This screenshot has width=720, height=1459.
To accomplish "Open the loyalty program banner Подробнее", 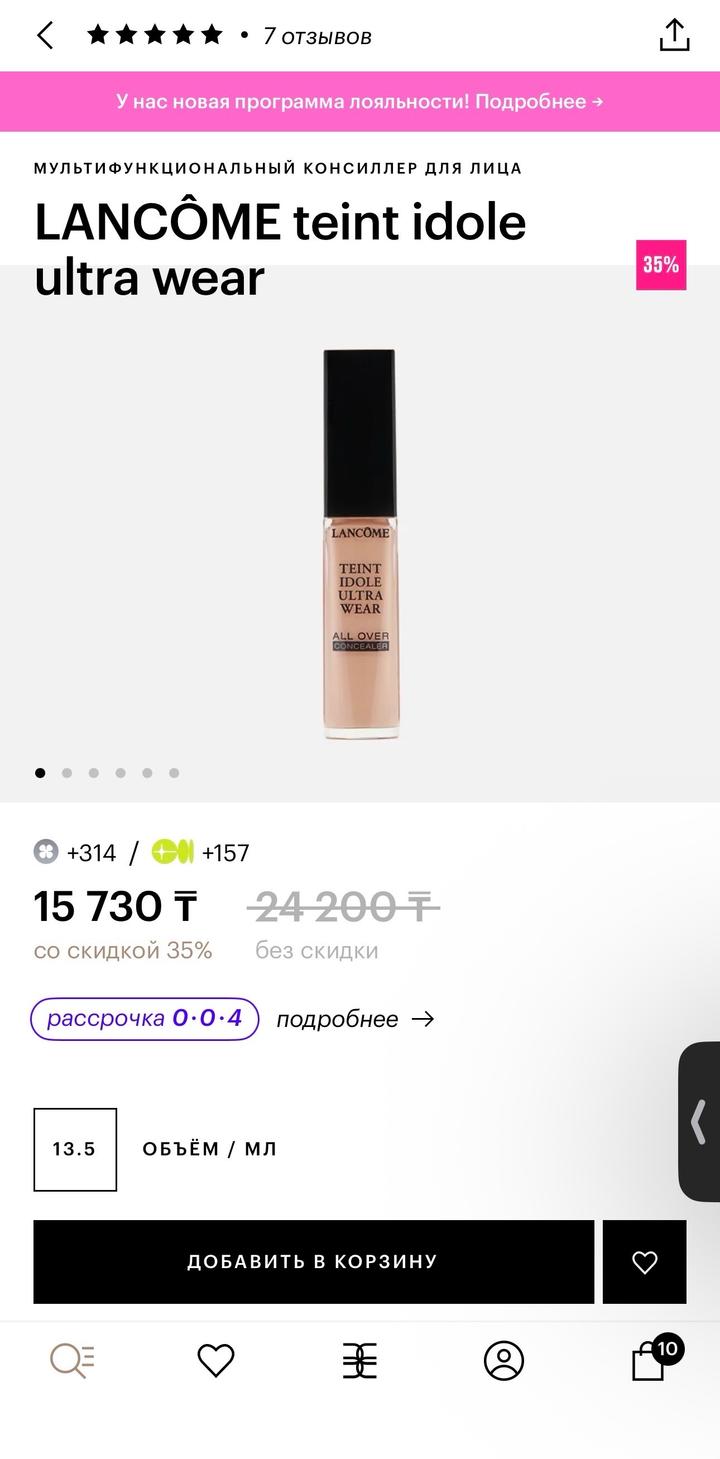I will coord(360,101).
